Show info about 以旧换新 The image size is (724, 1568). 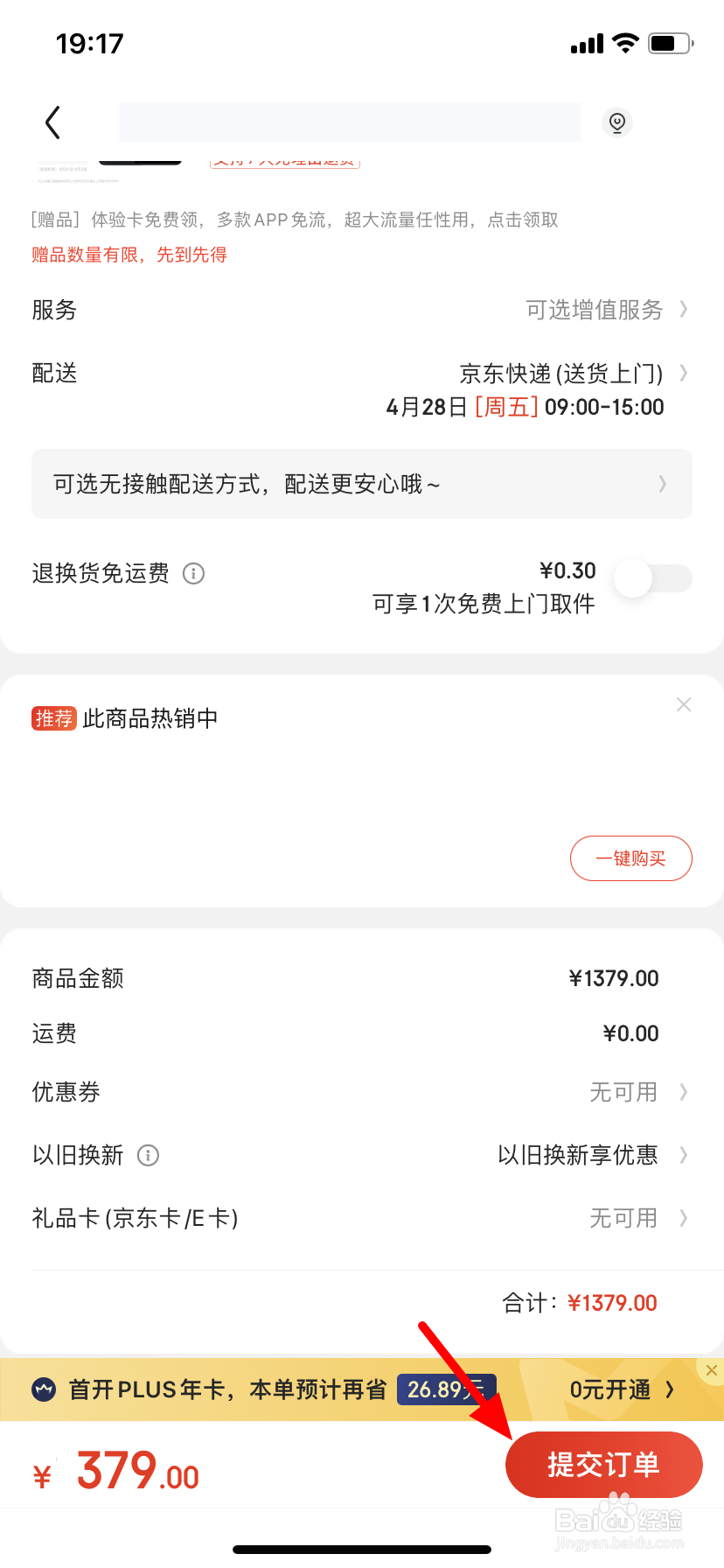(149, 1155)
